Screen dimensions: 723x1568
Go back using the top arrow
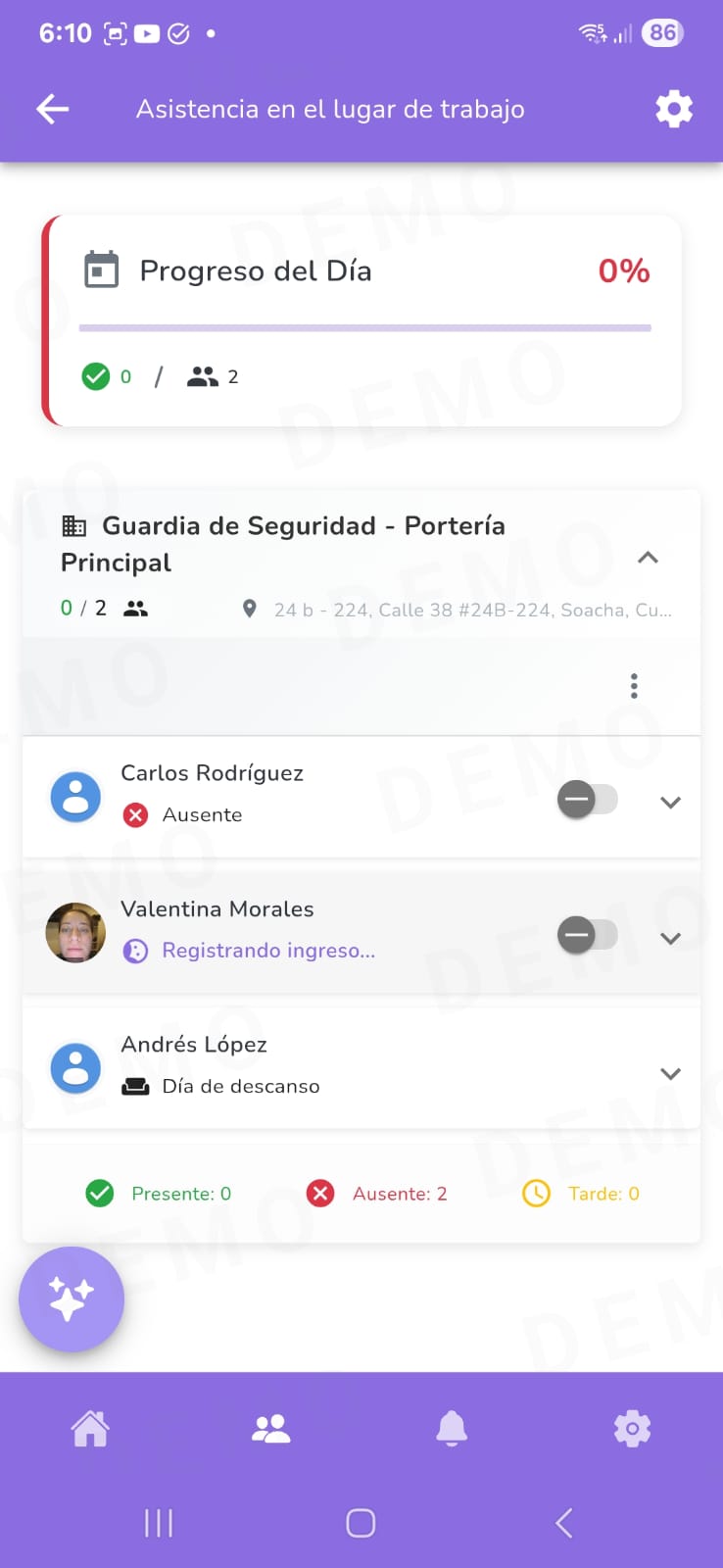53,109
